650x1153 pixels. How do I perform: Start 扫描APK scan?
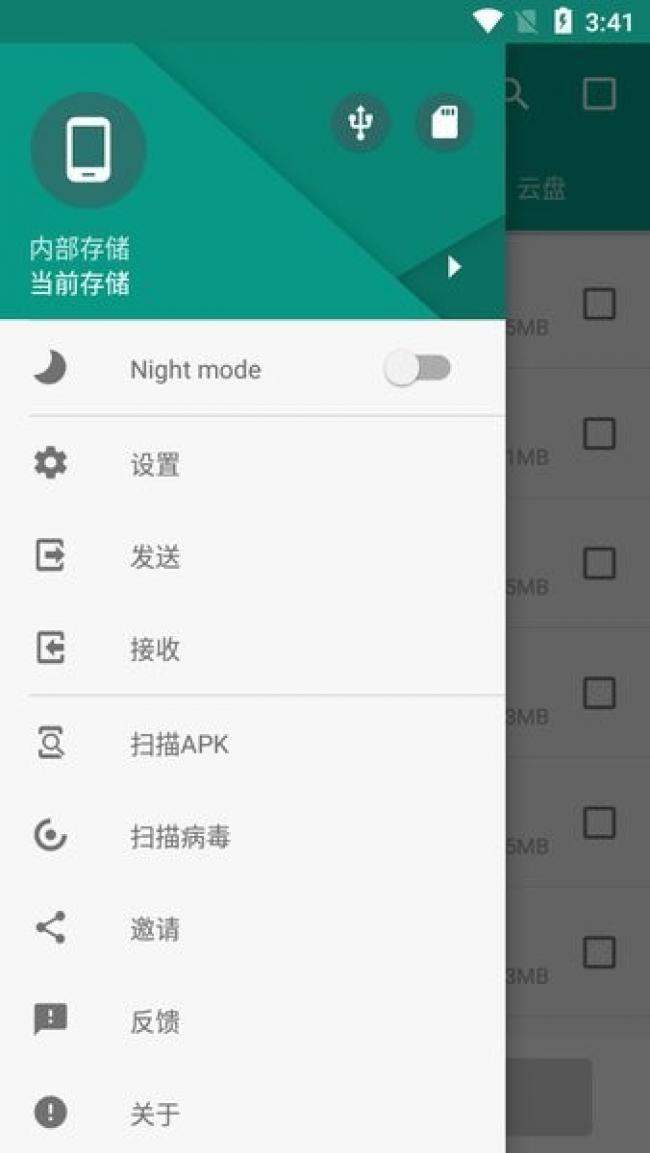(x=253, y=744)
